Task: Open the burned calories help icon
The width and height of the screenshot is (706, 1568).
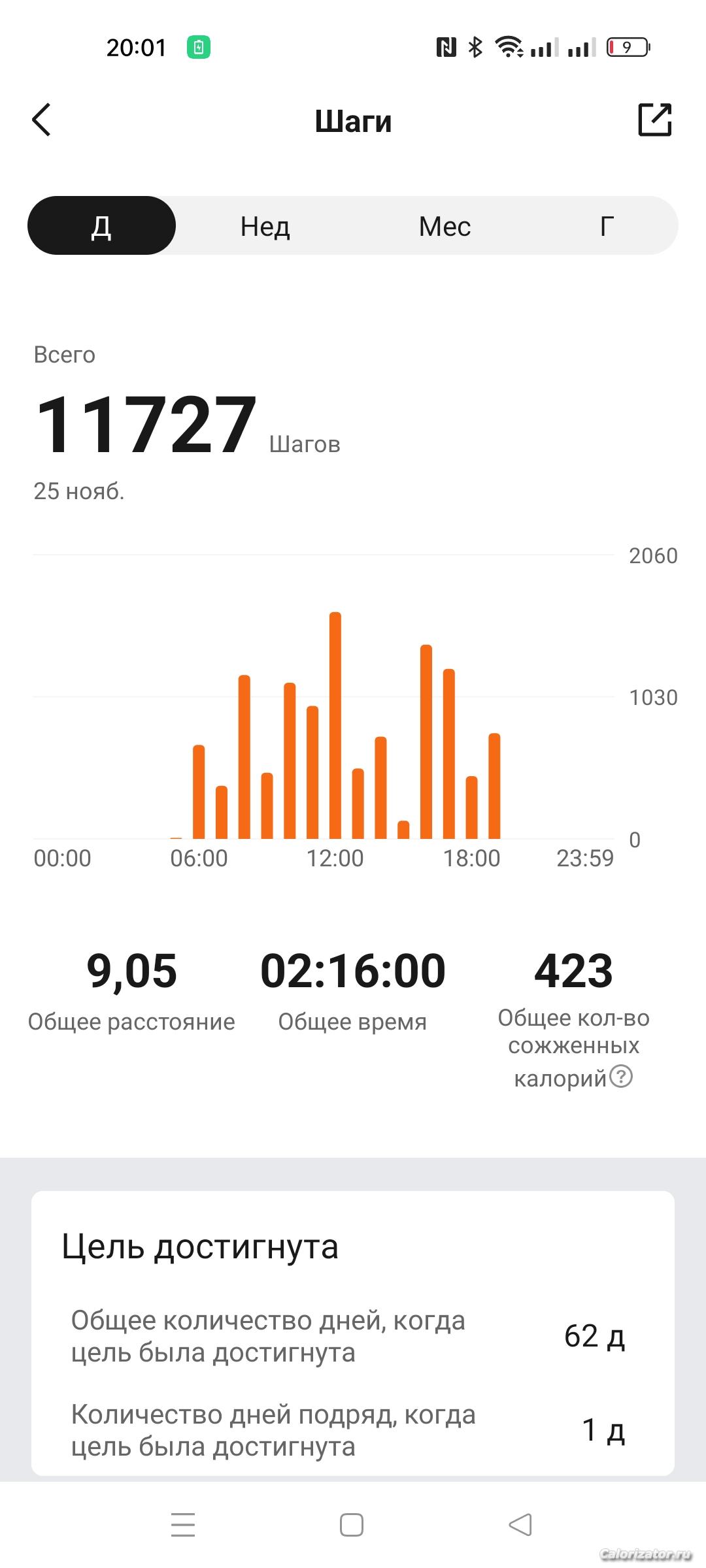Action: [621, 1076]
